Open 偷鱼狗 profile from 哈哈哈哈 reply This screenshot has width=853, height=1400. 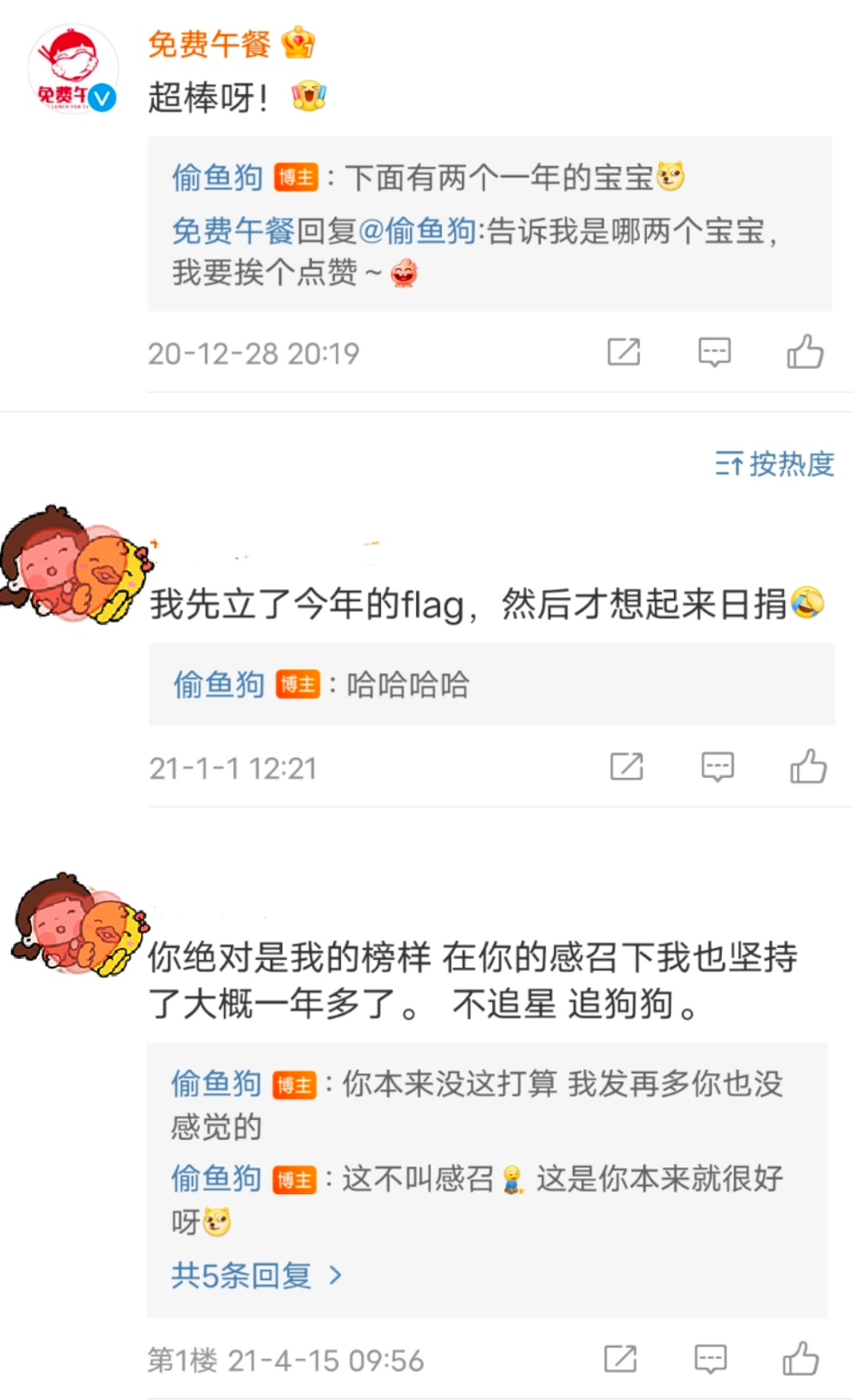[x=219, y=684]
